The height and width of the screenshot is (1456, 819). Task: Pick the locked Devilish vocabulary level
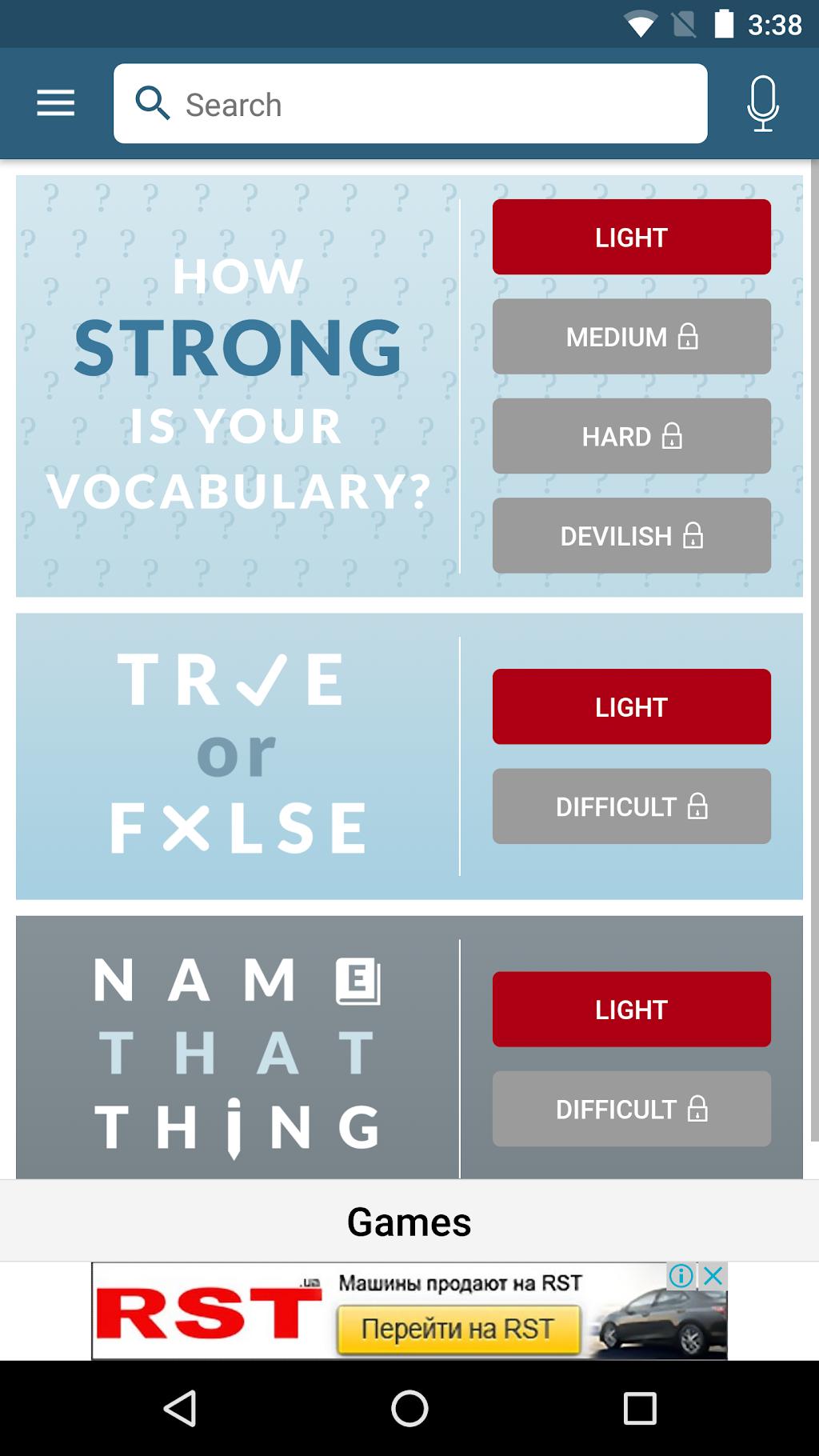632,535
